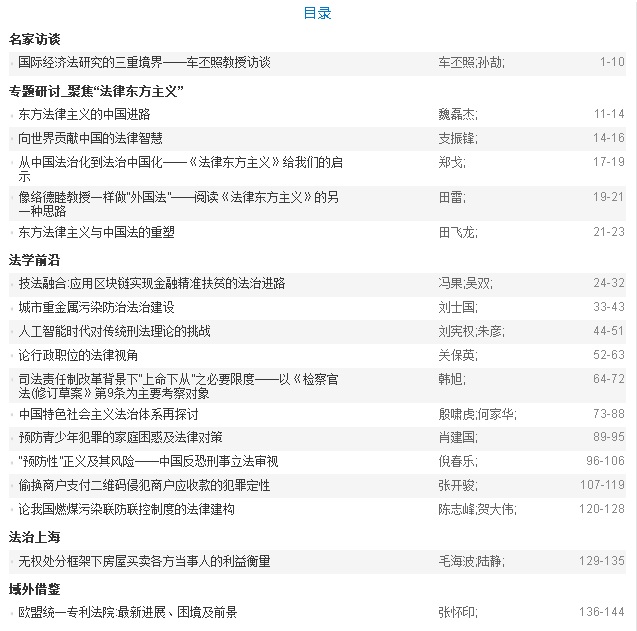Open article 论行政职位的法律视角
This screenshot has width=637, height=631.
click(x=78, y=354)
